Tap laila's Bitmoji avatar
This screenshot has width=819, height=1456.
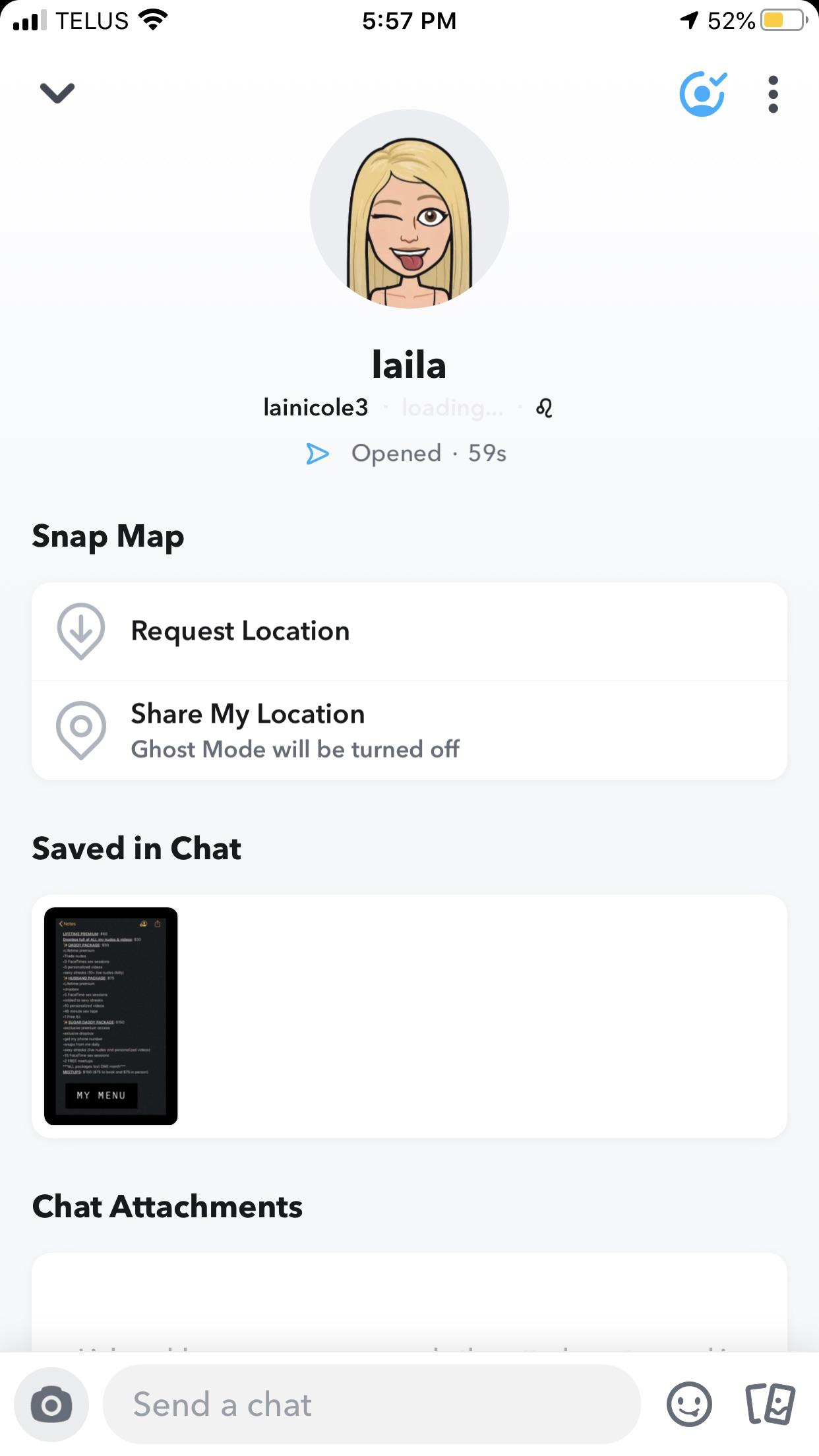coord(409,209)
